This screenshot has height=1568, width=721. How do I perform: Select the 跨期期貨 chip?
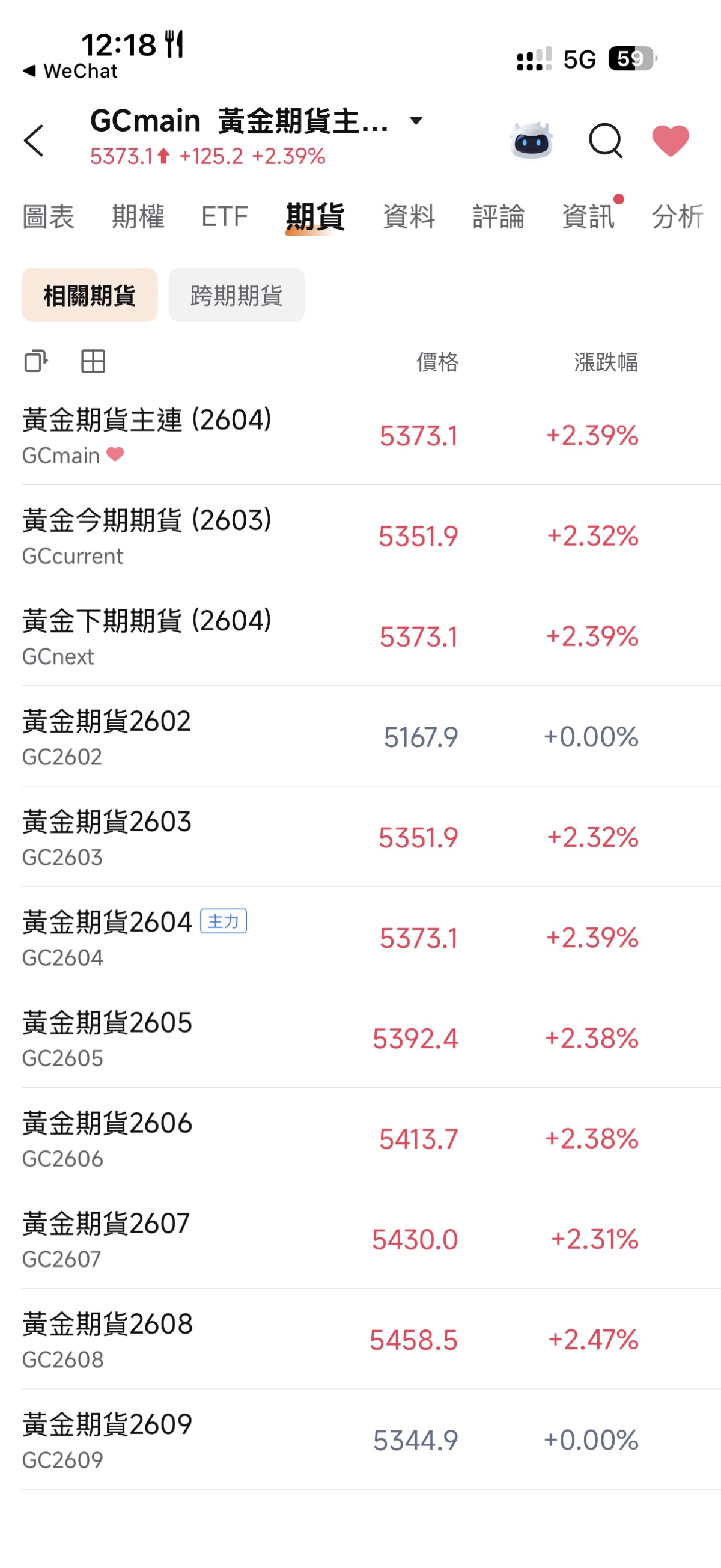pos(236,295)
